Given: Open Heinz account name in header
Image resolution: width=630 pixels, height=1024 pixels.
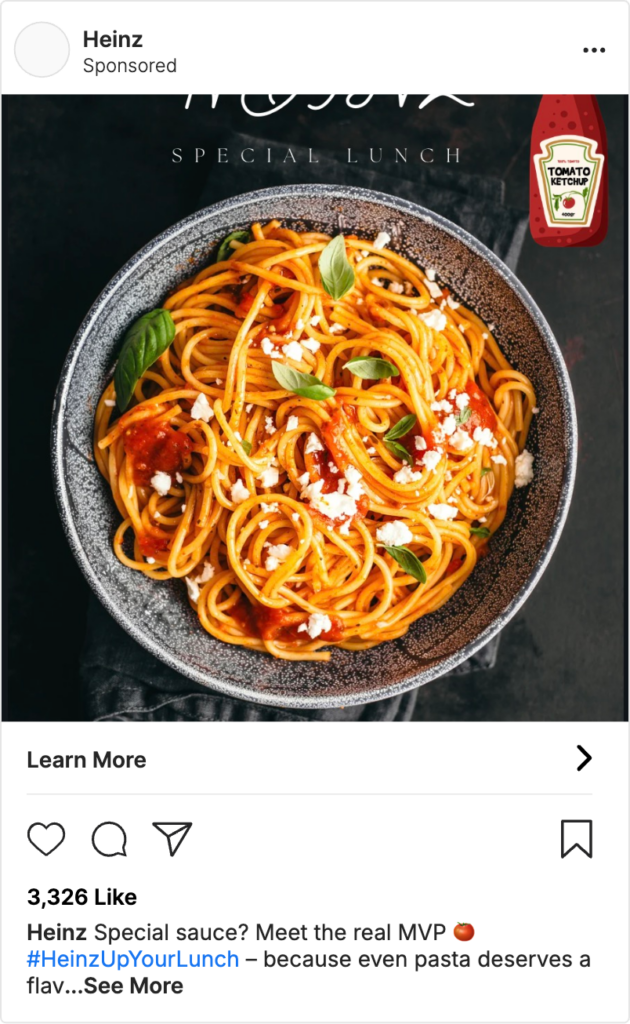Looking at the screenshot, I should point(113,40).
